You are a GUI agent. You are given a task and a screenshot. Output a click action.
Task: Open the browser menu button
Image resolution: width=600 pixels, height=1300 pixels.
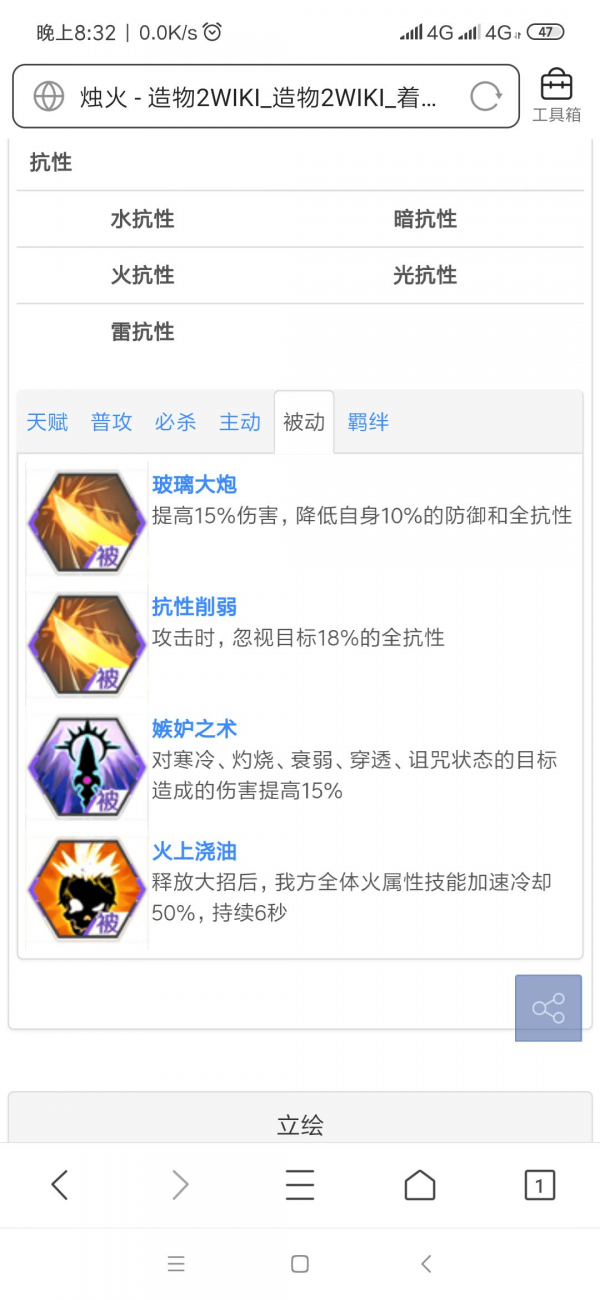point(300,1186)
